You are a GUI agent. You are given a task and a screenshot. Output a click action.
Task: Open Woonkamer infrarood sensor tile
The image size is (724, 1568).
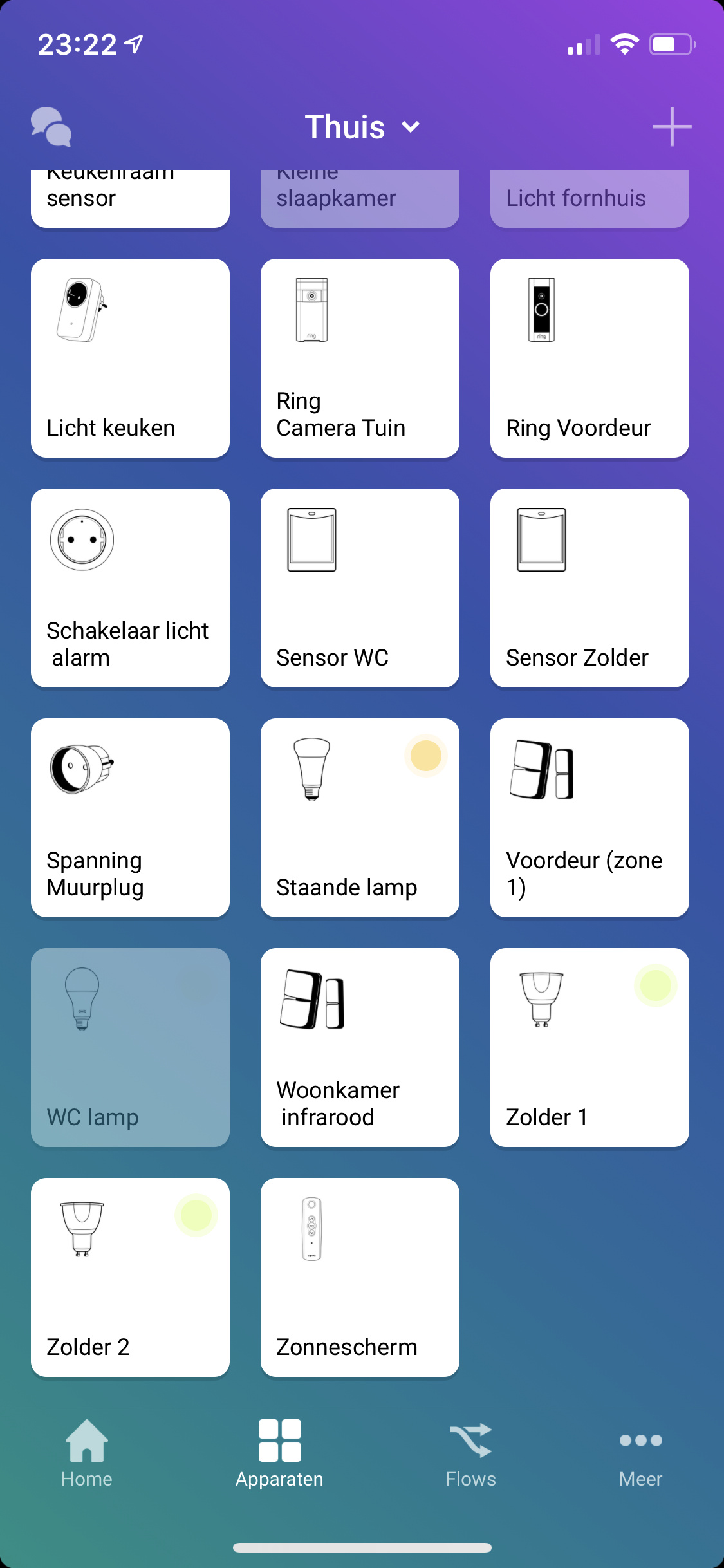(x=360, y=1047)
